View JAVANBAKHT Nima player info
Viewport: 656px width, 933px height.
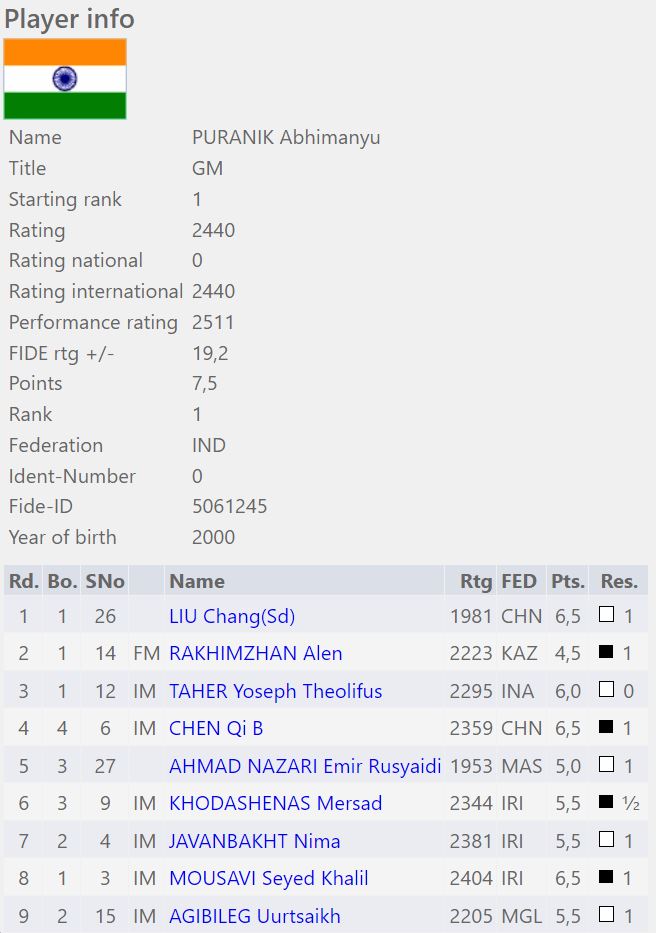(x=255, y=841)
